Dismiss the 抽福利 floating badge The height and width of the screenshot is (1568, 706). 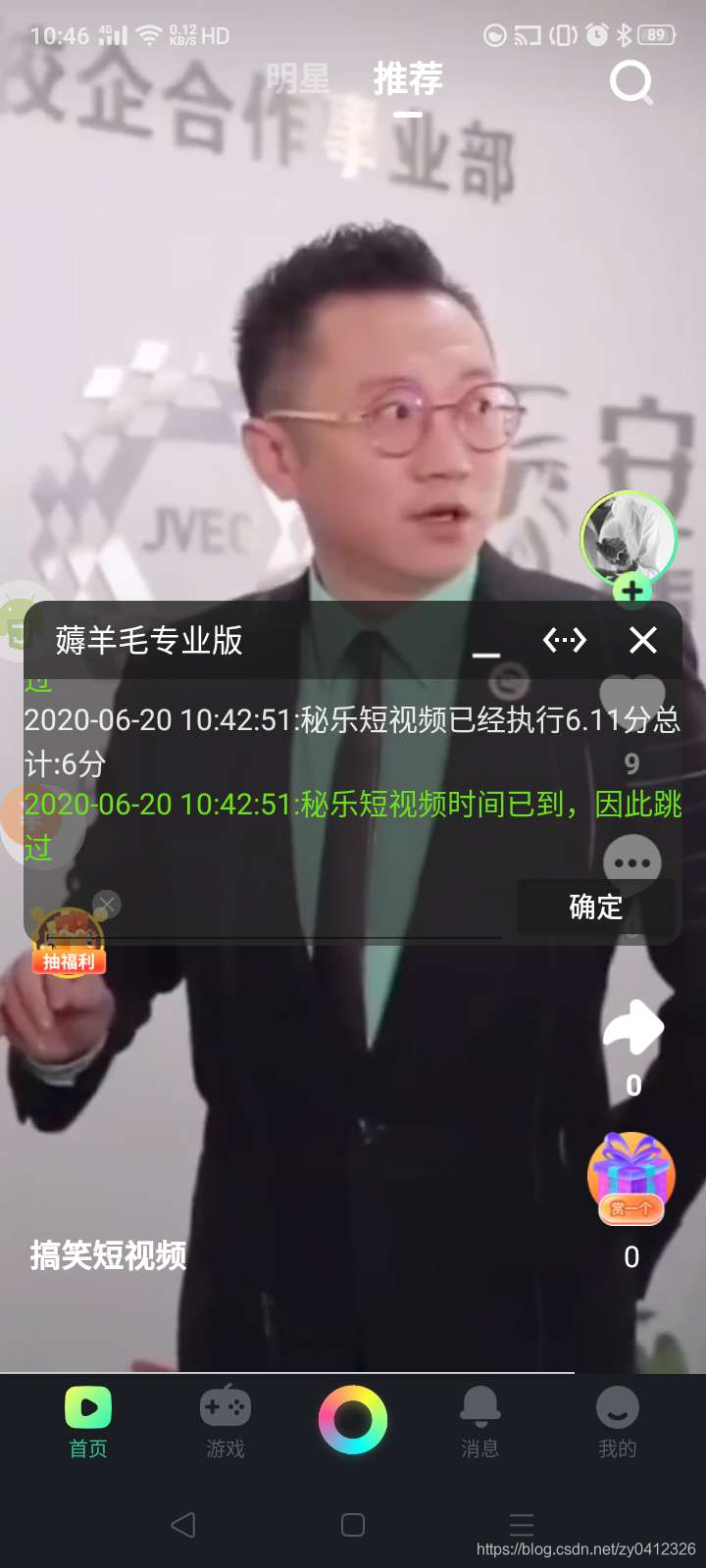tap(107, 904)
